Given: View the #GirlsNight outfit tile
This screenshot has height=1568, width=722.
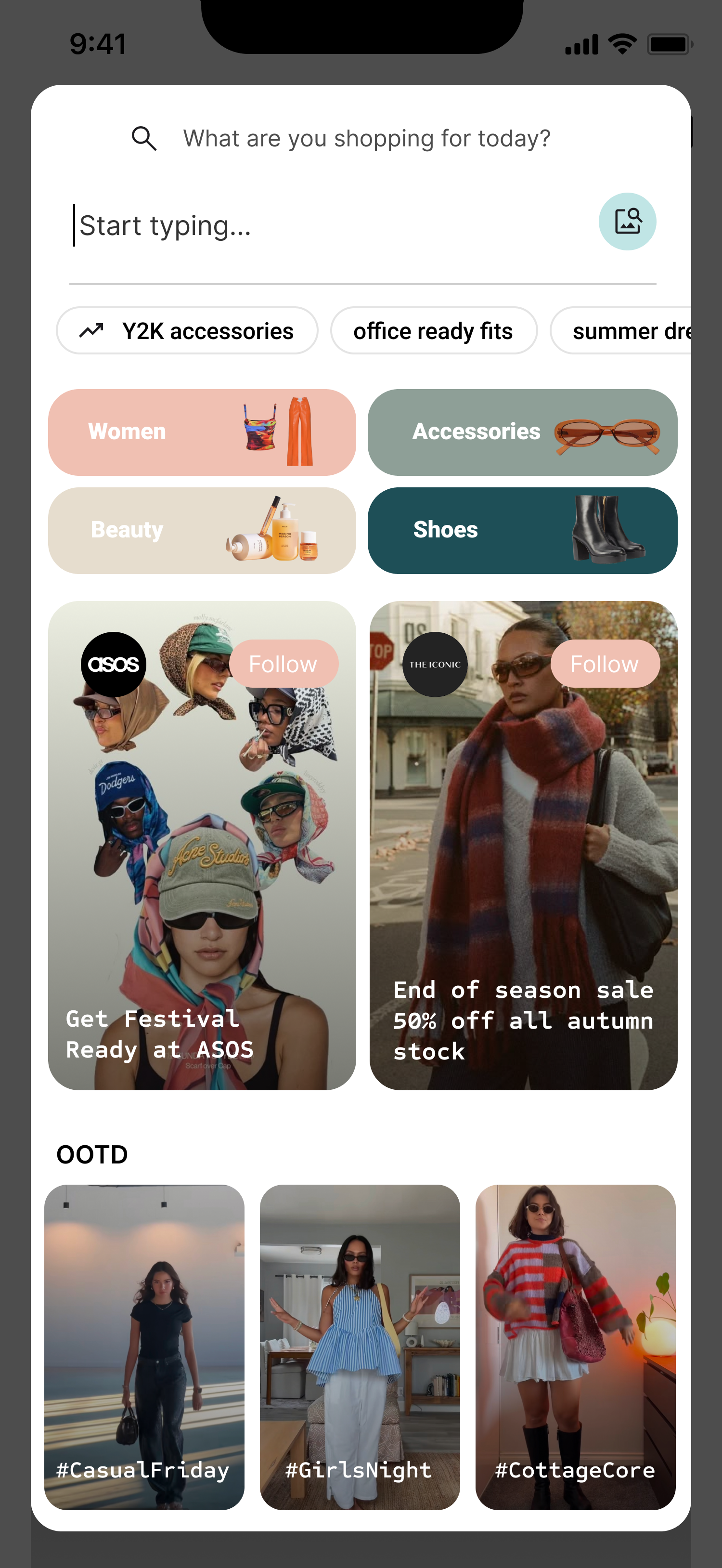Looking at the screenshot, I should pos(360,1346).
